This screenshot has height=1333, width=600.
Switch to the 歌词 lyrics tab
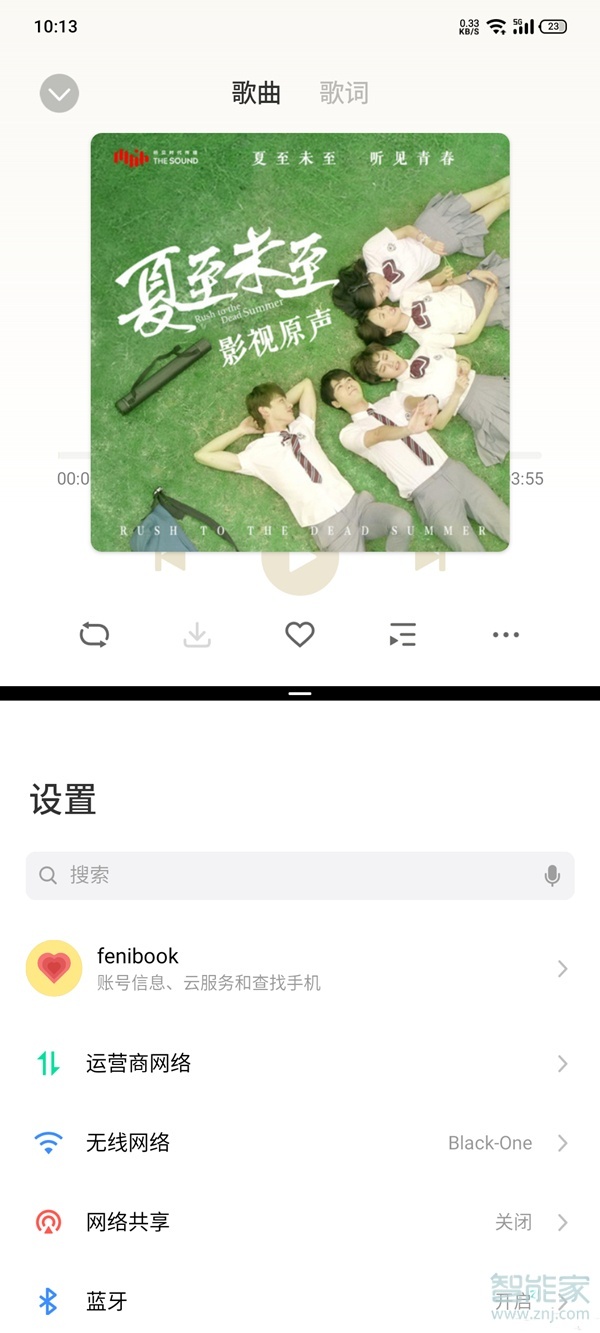(344, 93)
